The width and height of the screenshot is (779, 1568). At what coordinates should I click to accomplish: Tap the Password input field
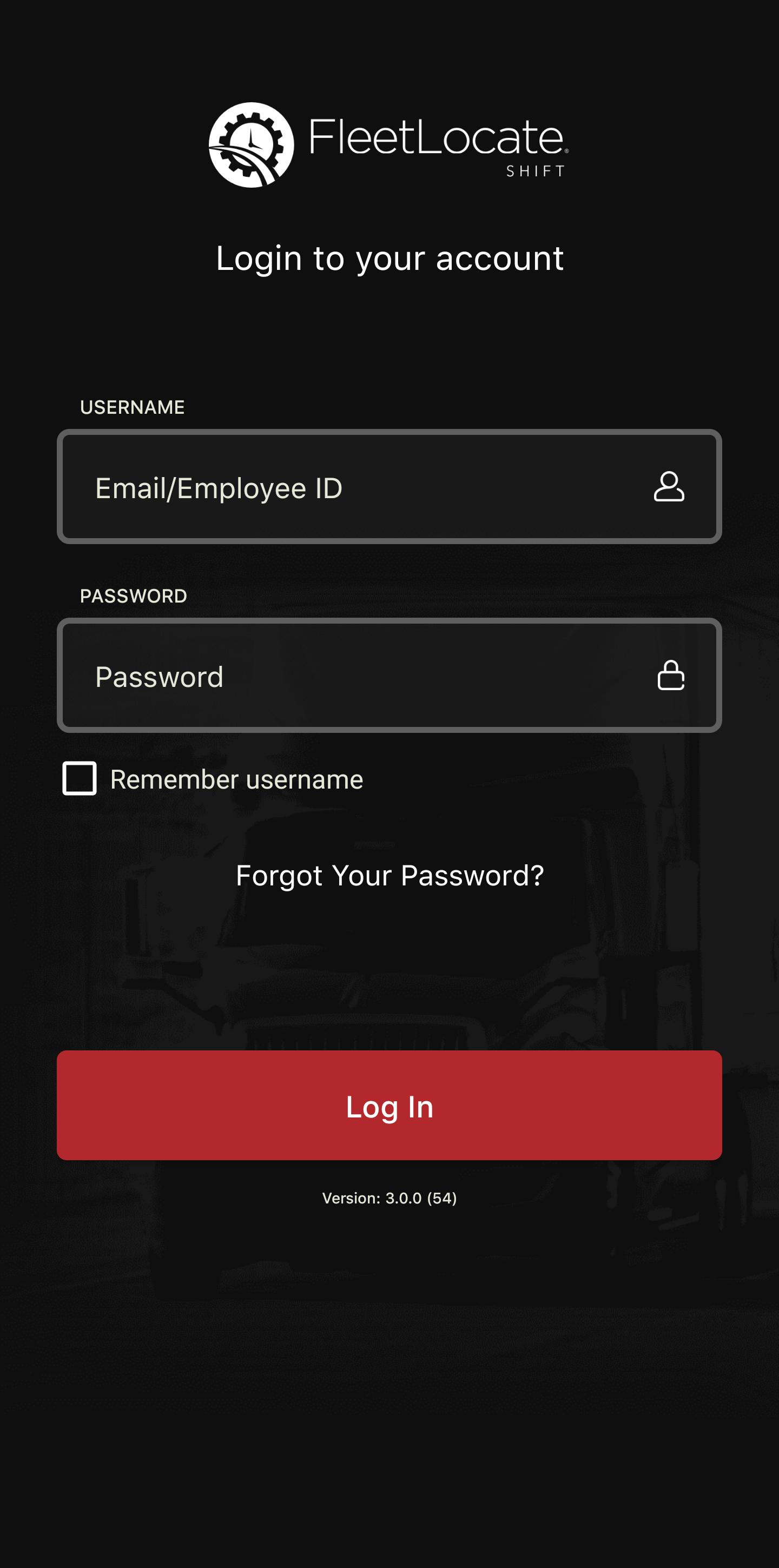pos(389,676)
